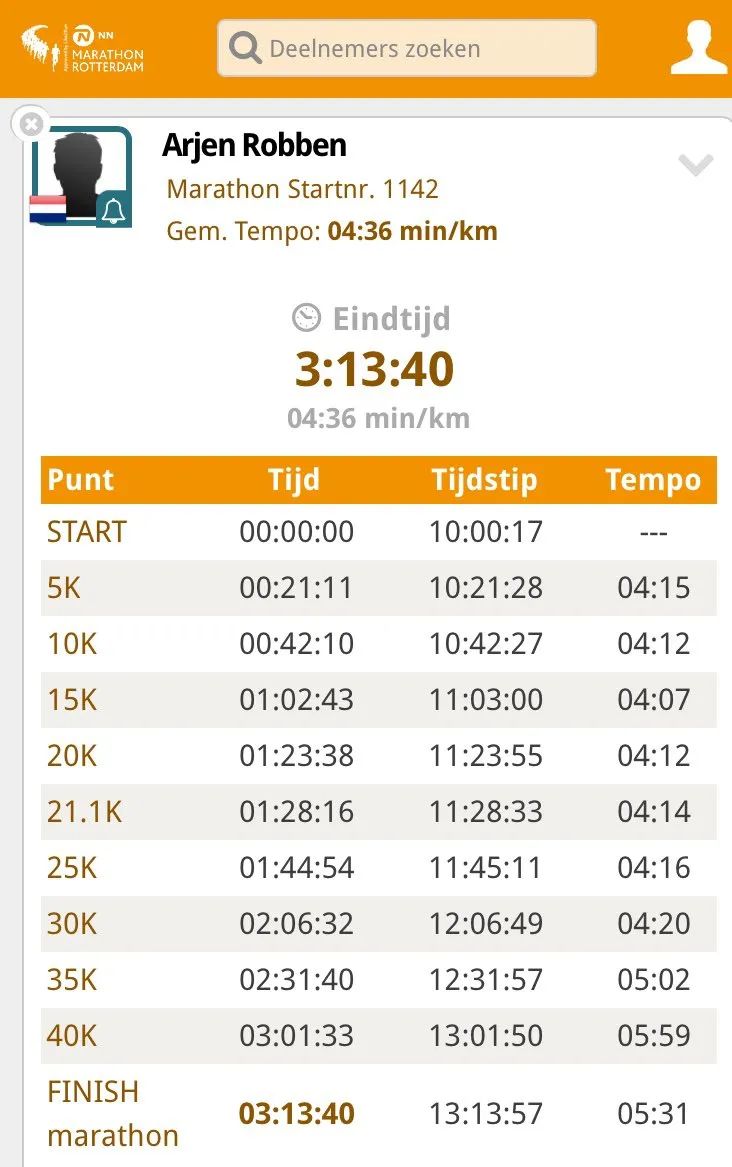Open the NN Marathon Rotterdam home logo

click(83, 48)
